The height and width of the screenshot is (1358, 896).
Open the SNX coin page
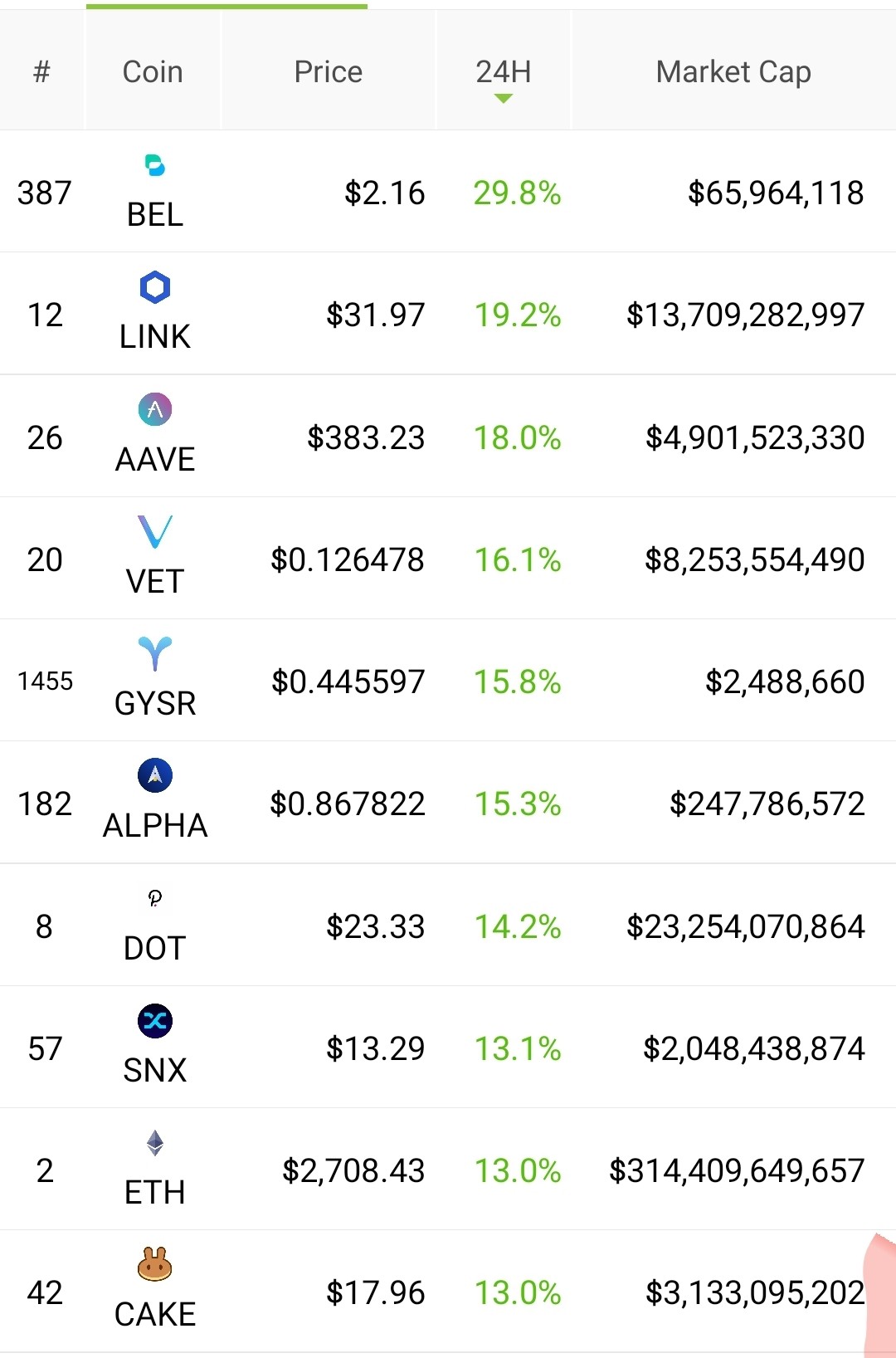(x=448, y=1047)
